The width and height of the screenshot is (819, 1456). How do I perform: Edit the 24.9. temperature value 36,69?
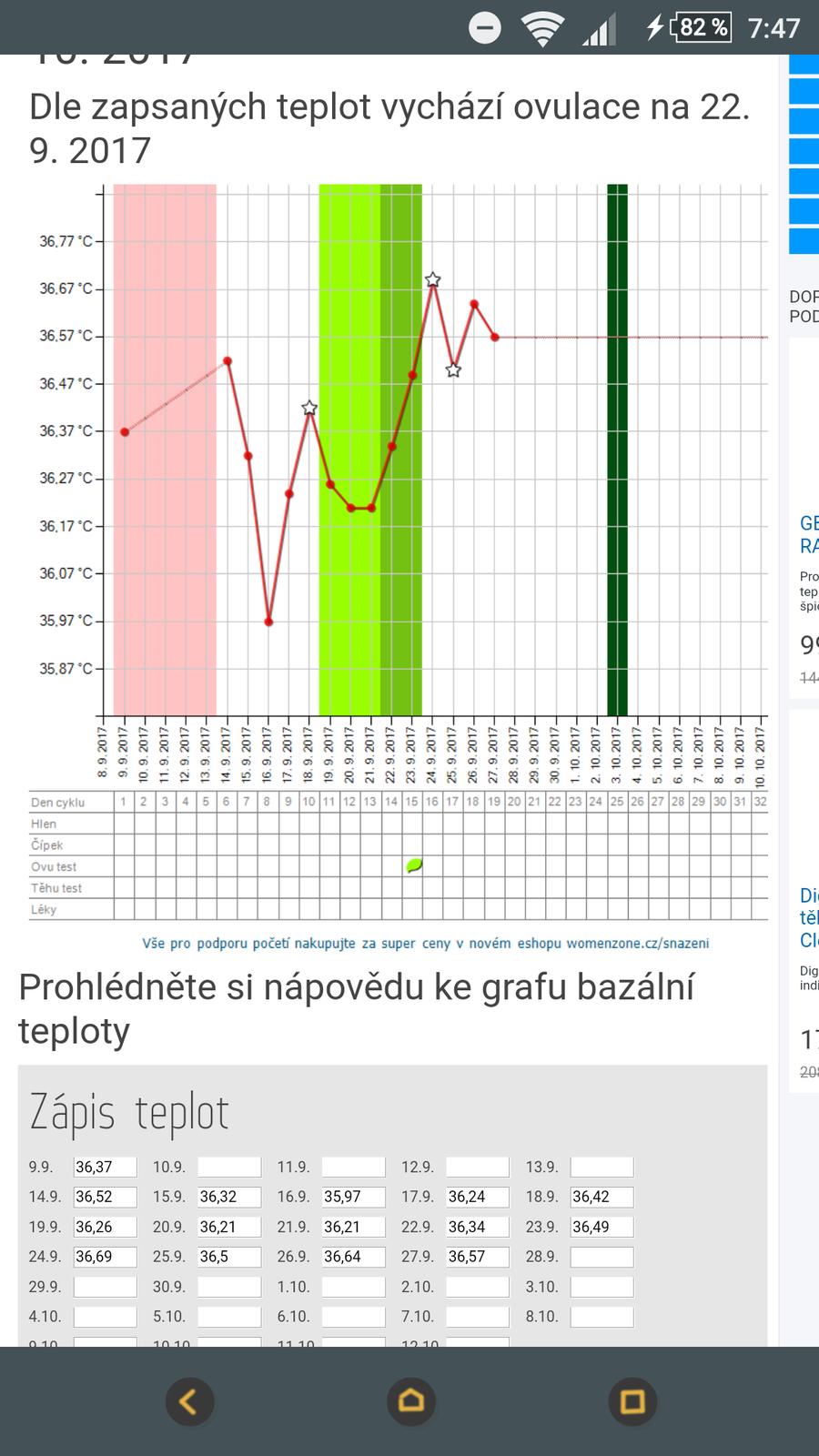coord(105,1257)
